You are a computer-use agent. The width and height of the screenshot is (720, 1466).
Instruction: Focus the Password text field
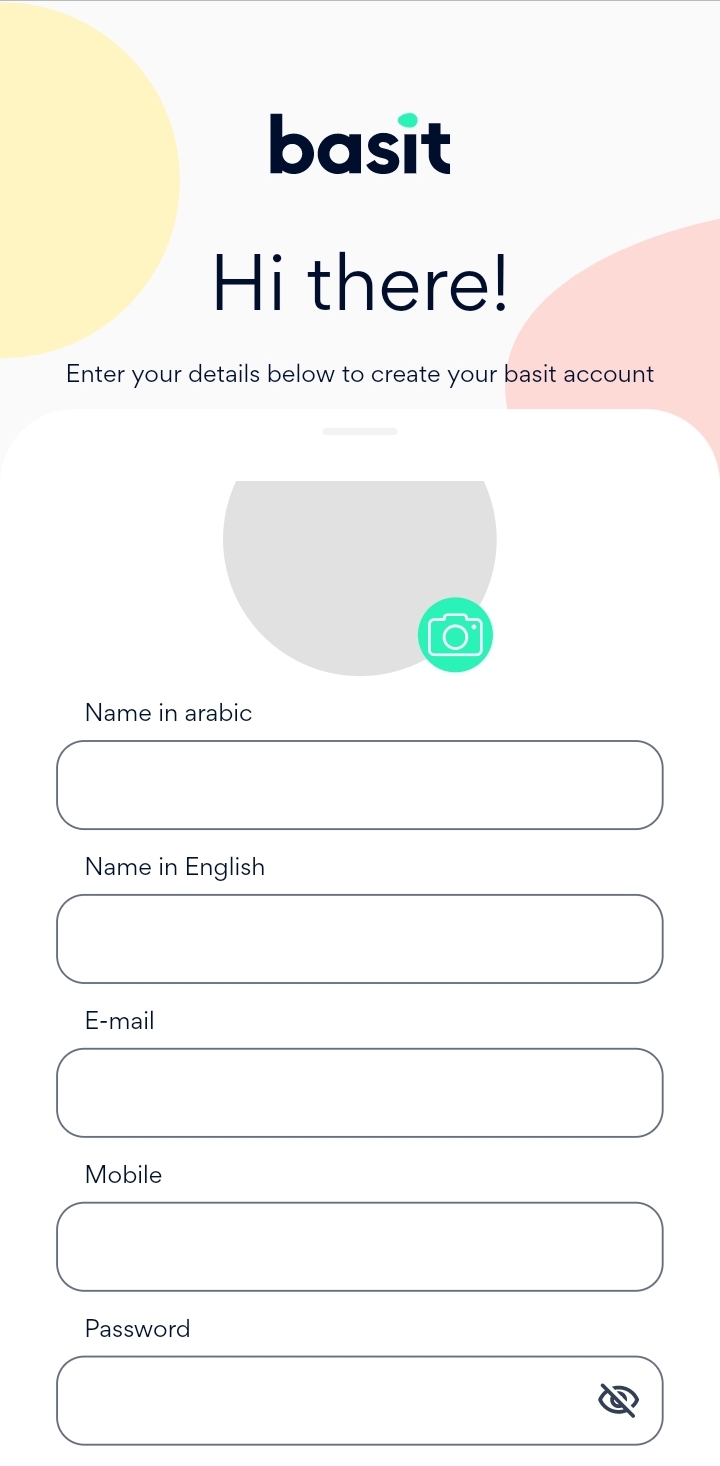tap(320, 1401)
